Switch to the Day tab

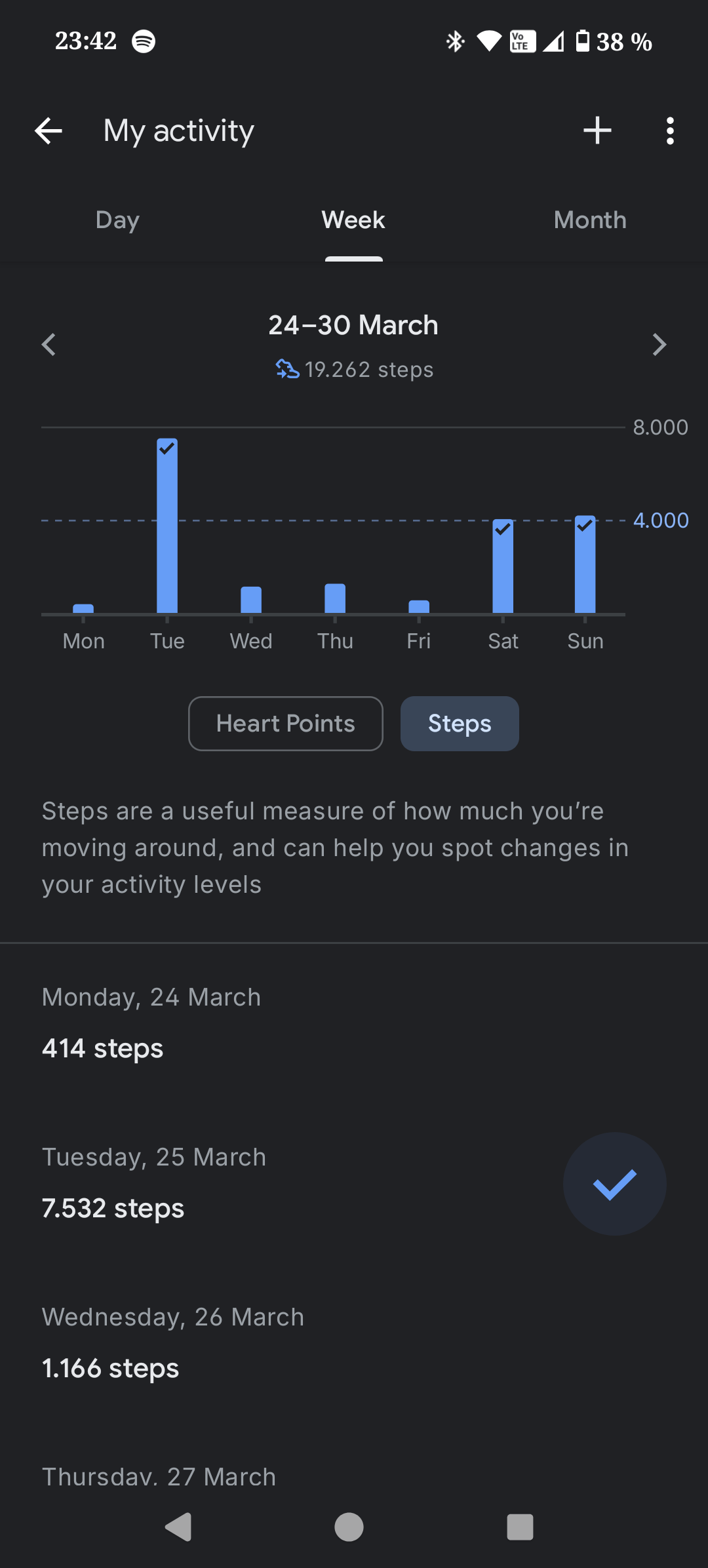(x=117, y=220)
